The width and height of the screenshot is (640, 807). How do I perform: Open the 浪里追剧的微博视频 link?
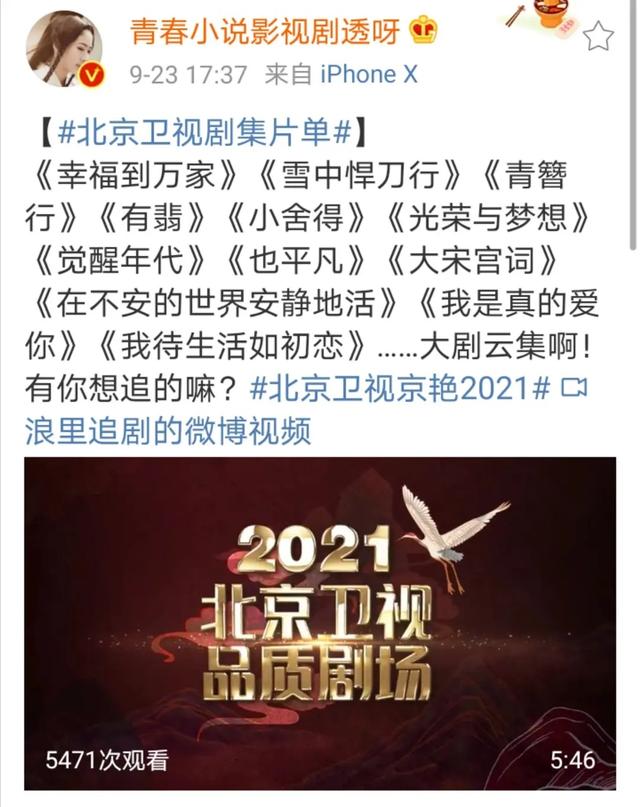[170, 431]
